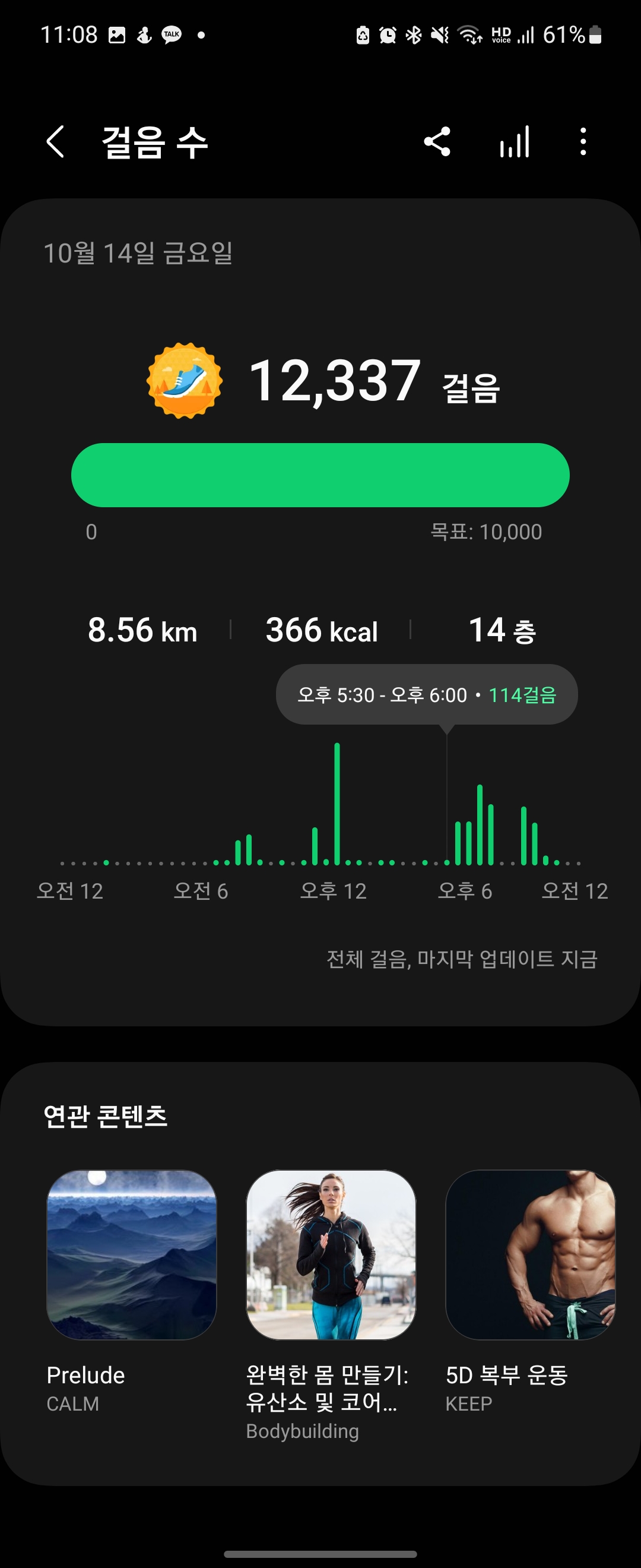Viewport: 641px width, 1568px height.
Task: Expand details for 전체 걸음 update info
Action: pyautogui.click(x=461, y=957)
